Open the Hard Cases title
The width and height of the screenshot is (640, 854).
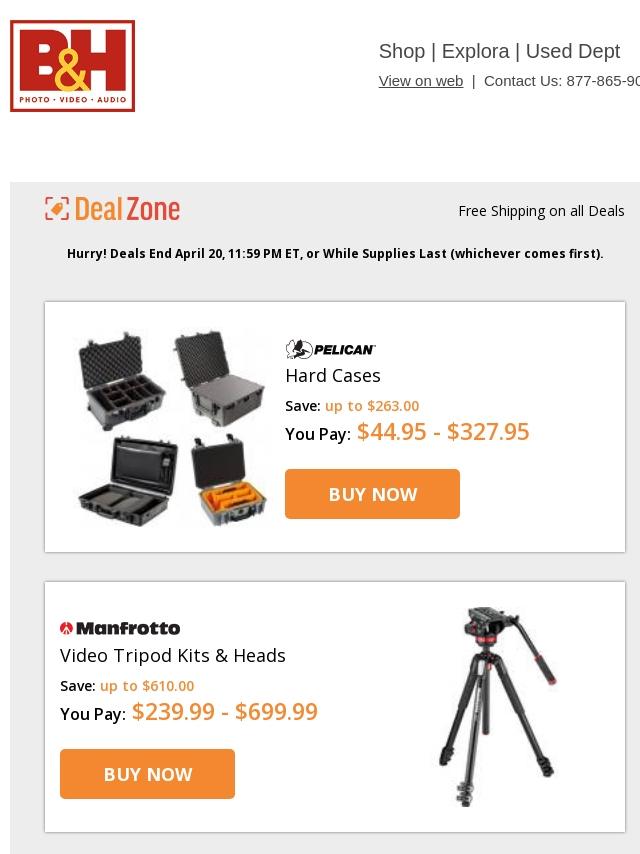coord(333,375)
